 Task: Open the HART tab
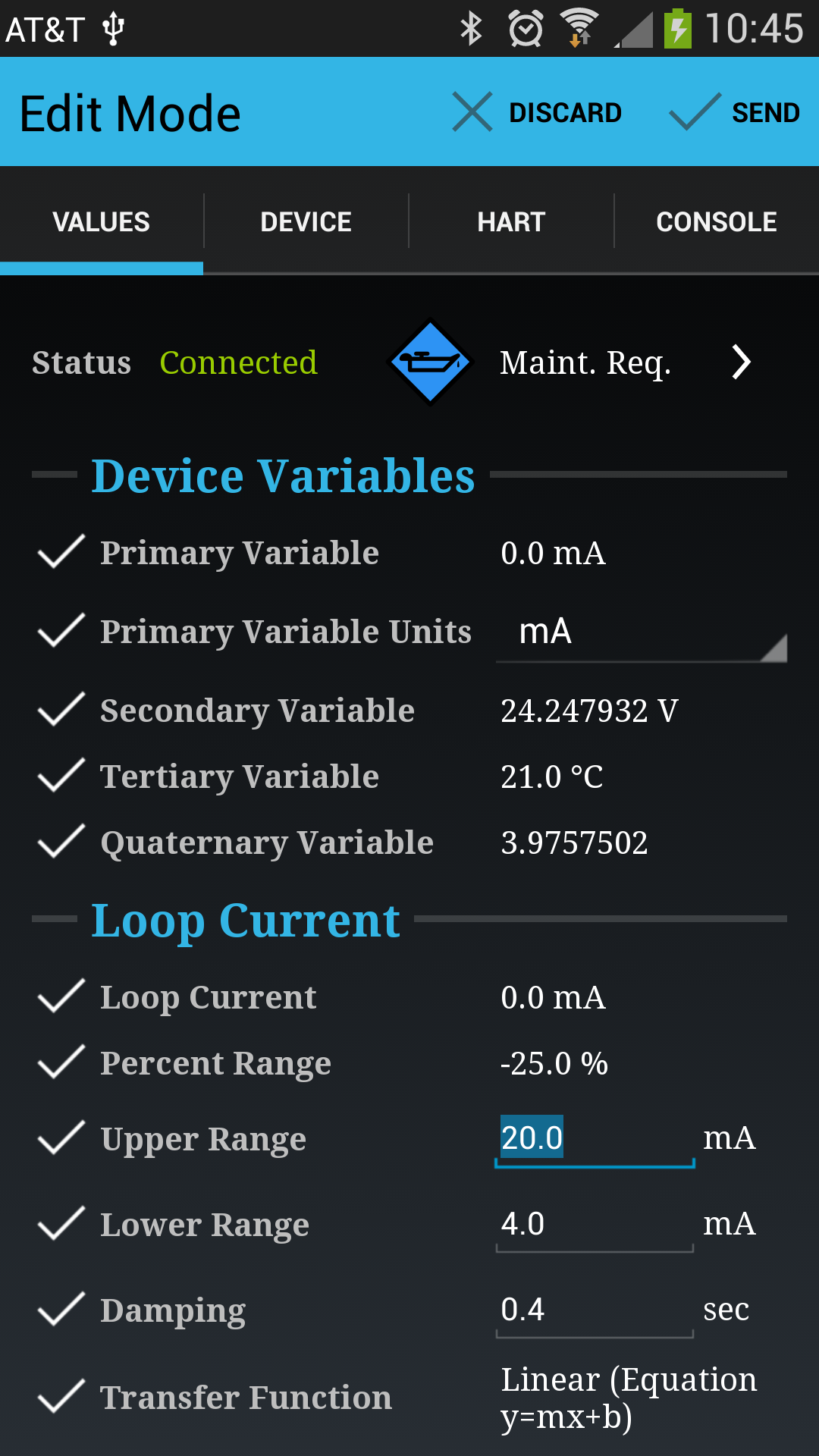[x=511, y=222]
